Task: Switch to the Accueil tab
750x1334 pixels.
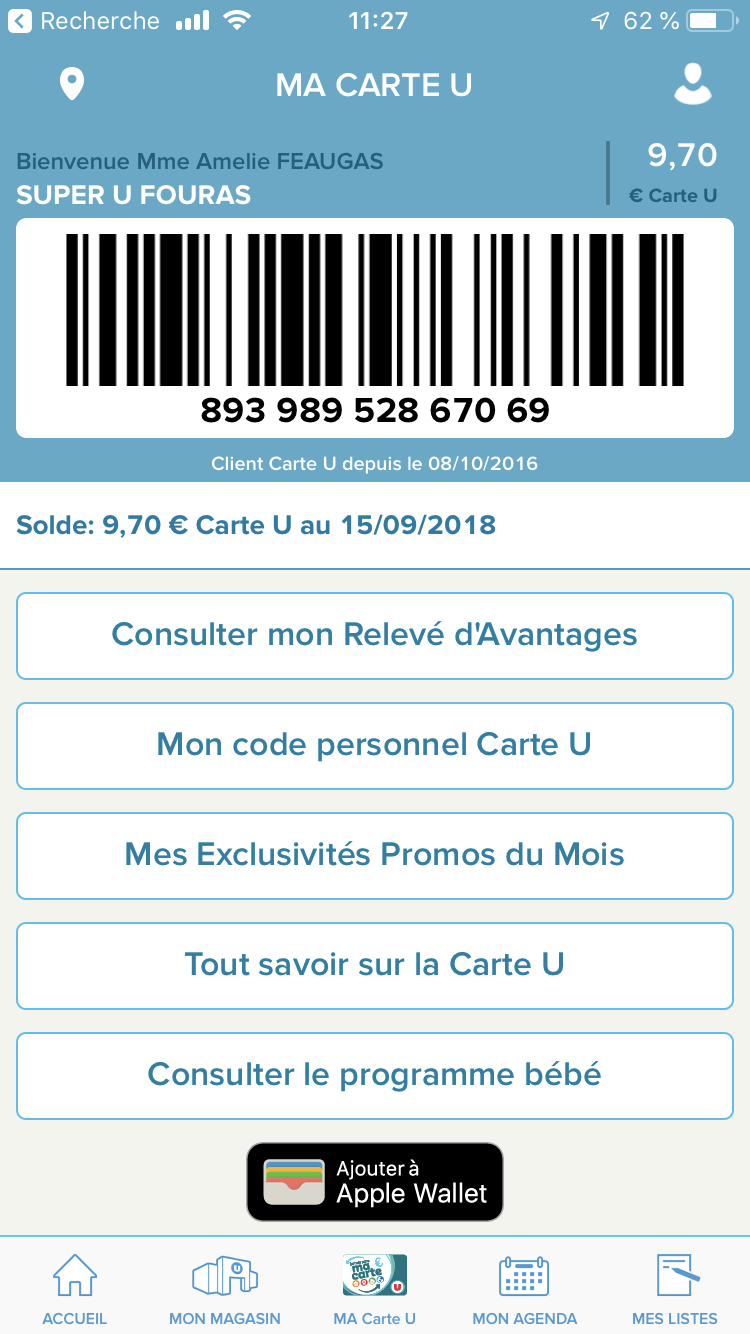Action: (75, 1289)
